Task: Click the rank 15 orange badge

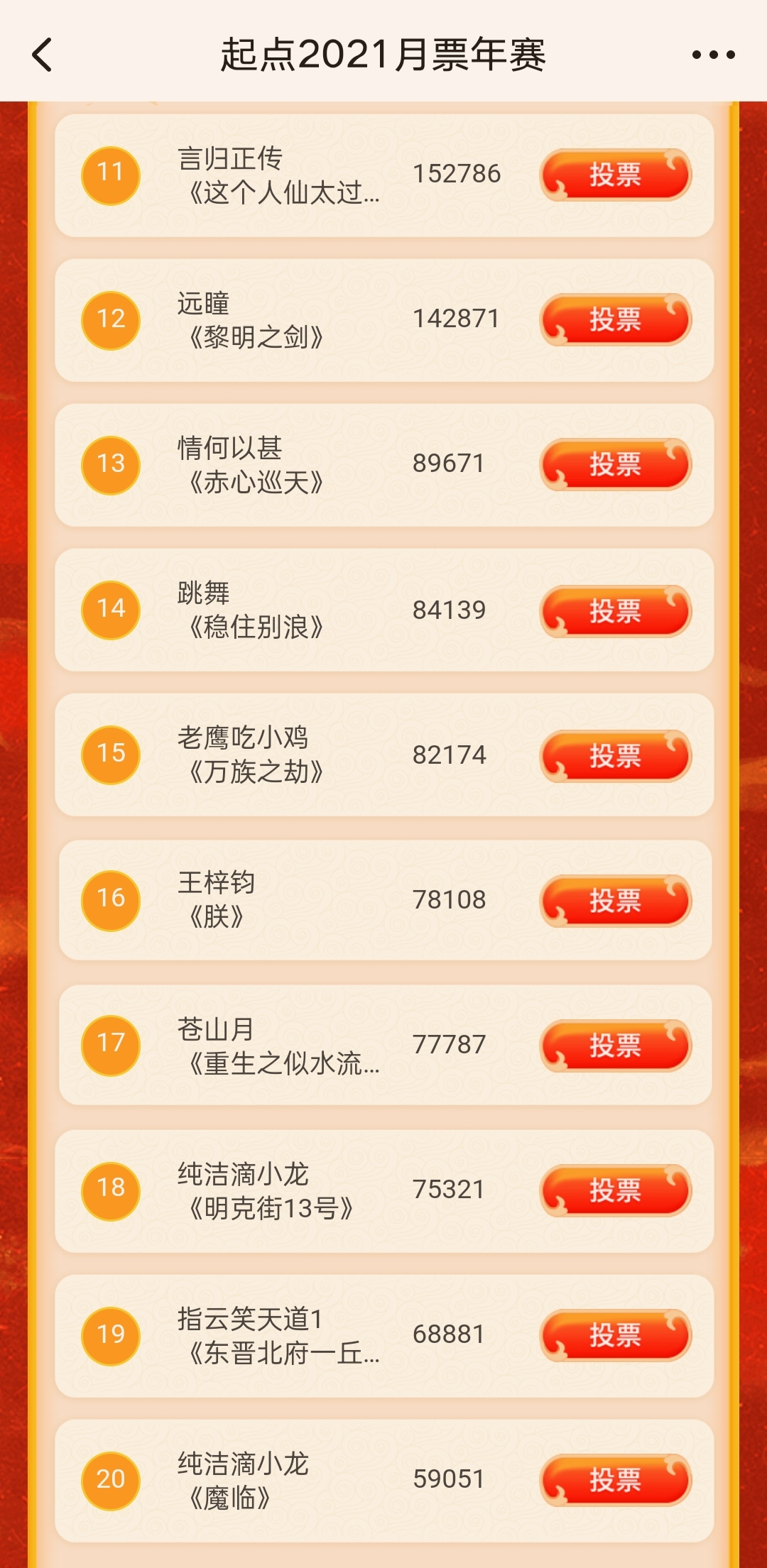Action: 110,754
